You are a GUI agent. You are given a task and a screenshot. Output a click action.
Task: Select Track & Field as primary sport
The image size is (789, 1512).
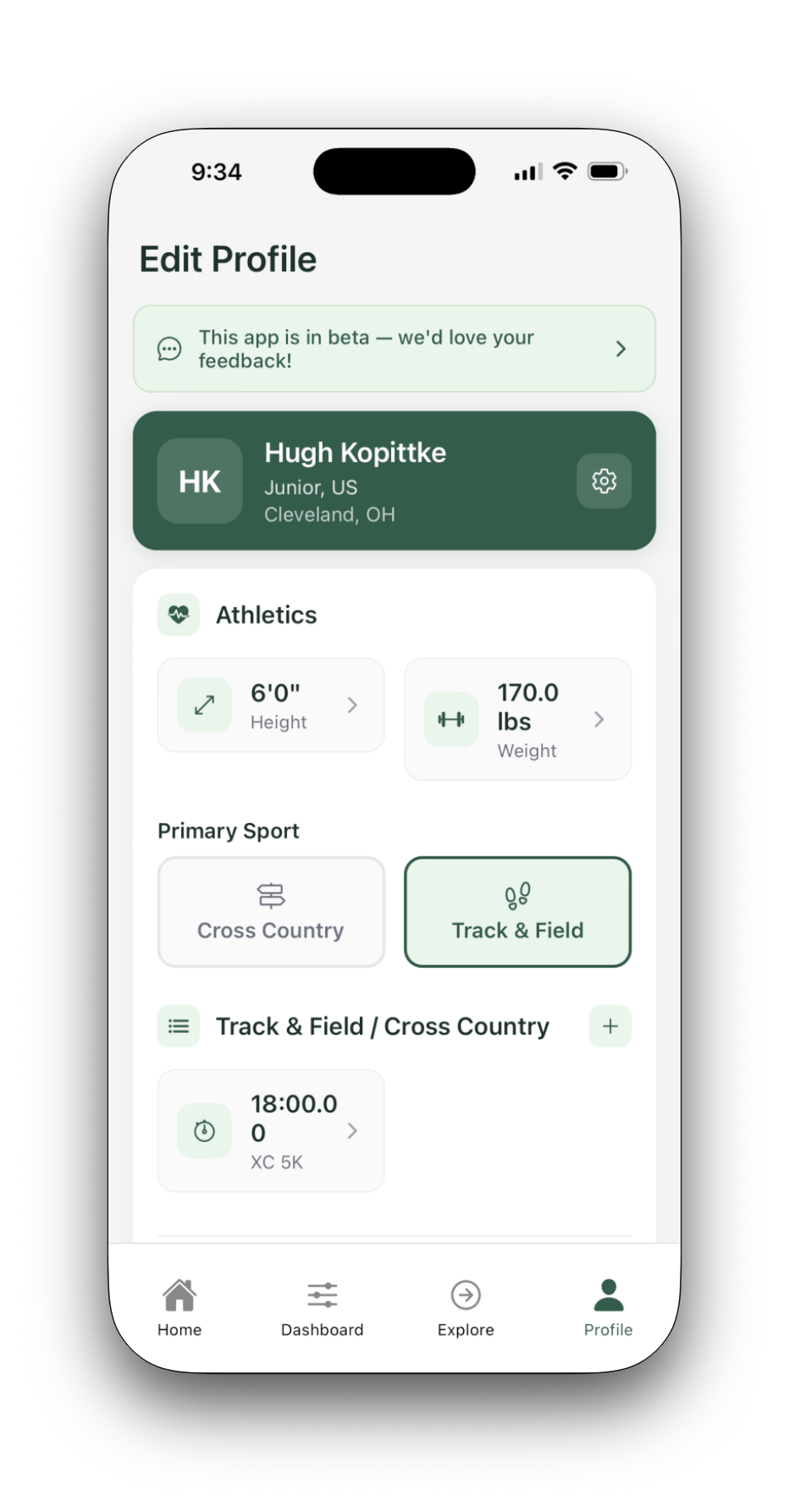coord(517,912)
